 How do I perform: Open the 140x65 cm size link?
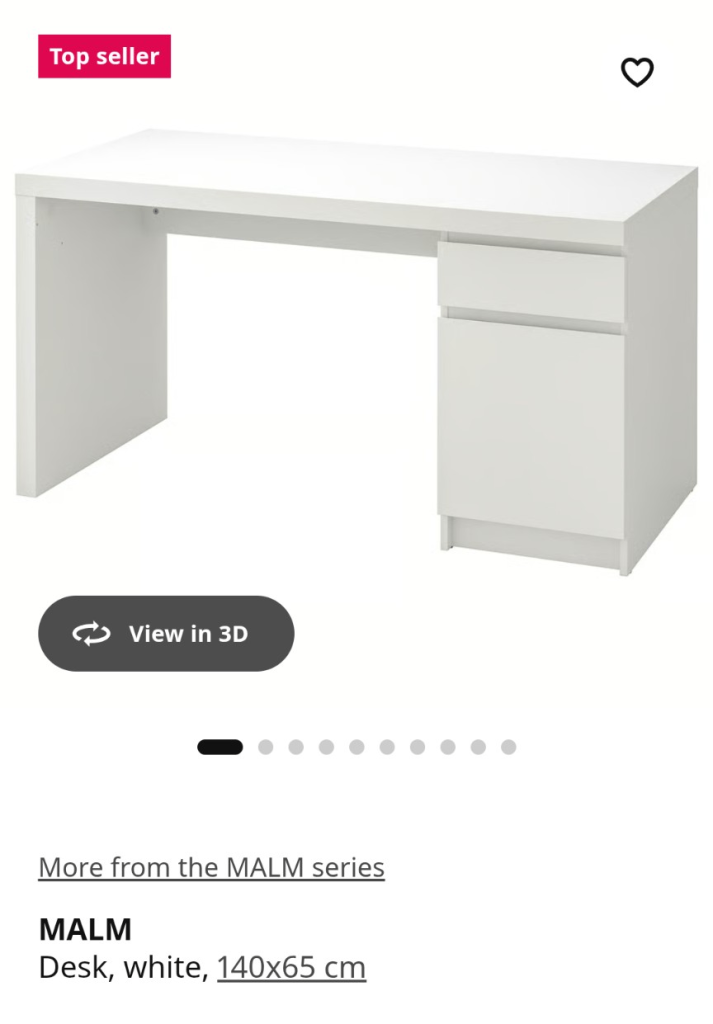coord(291,968)
